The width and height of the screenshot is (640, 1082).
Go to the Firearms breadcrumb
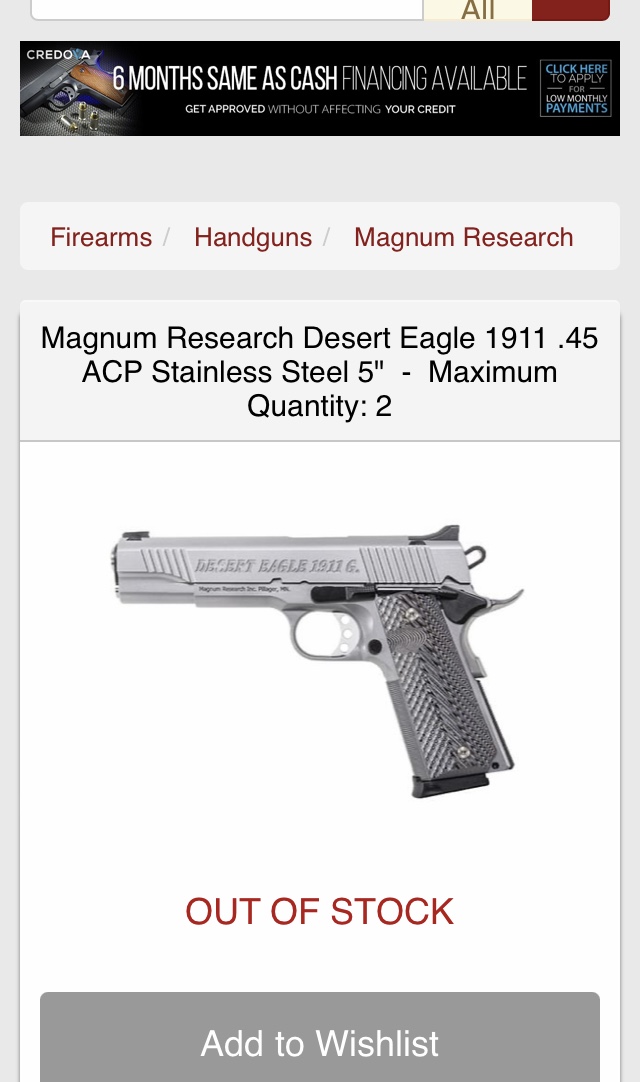point(101,237)
